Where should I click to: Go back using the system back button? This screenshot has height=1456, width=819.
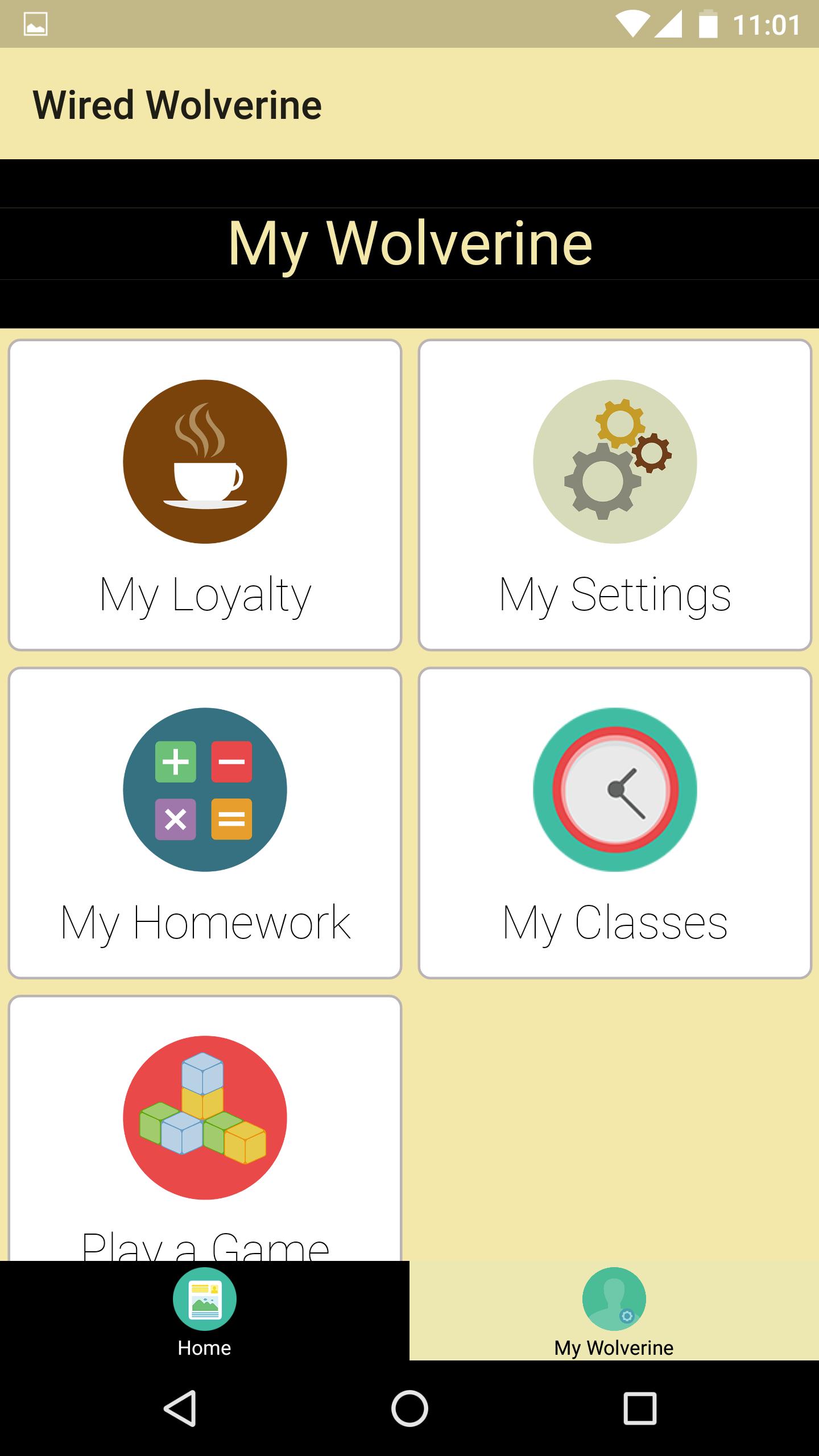180,1409
